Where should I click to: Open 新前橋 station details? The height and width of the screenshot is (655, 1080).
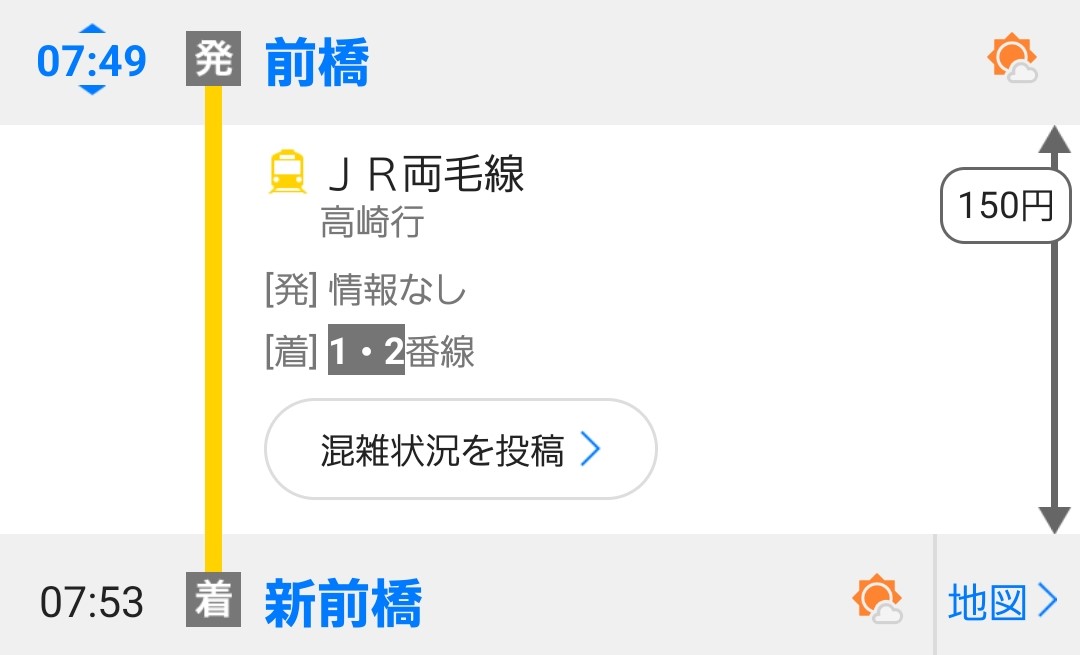343,603
